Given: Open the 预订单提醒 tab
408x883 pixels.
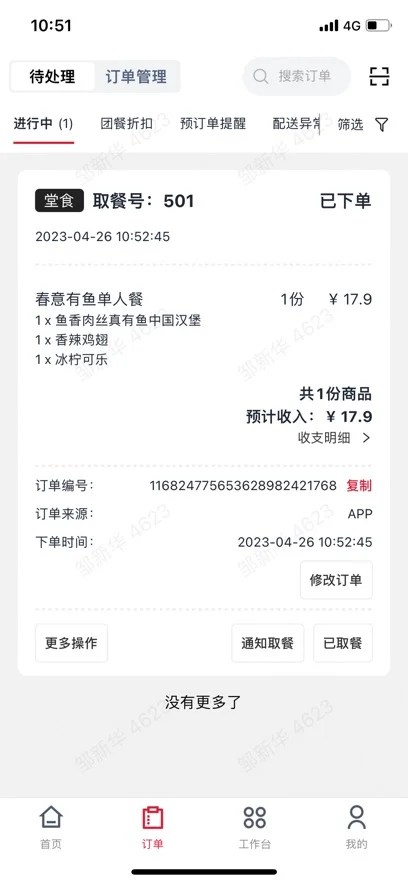Looking at the screenshot, I should [213, 124].
